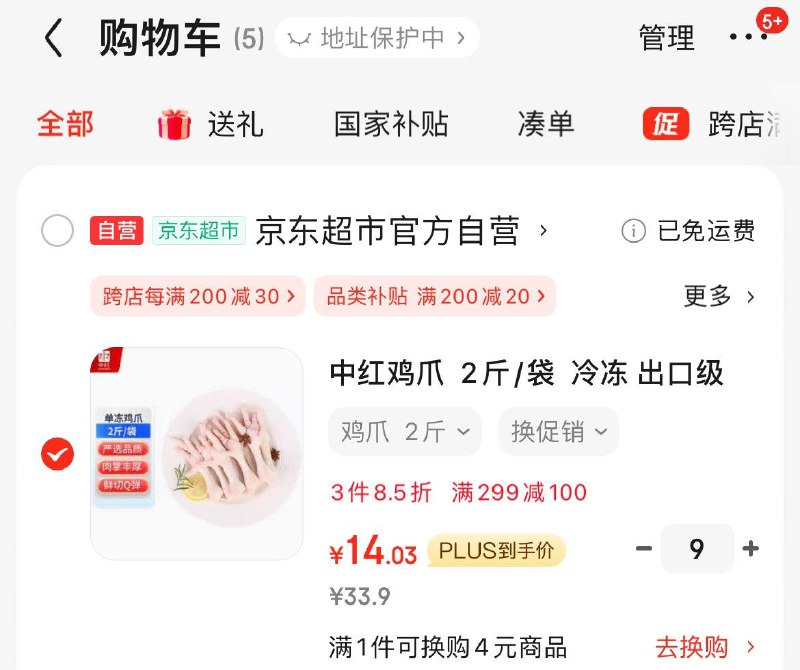
Task: Switch to the 凑单 tab
Action: (x=546, y=124)
